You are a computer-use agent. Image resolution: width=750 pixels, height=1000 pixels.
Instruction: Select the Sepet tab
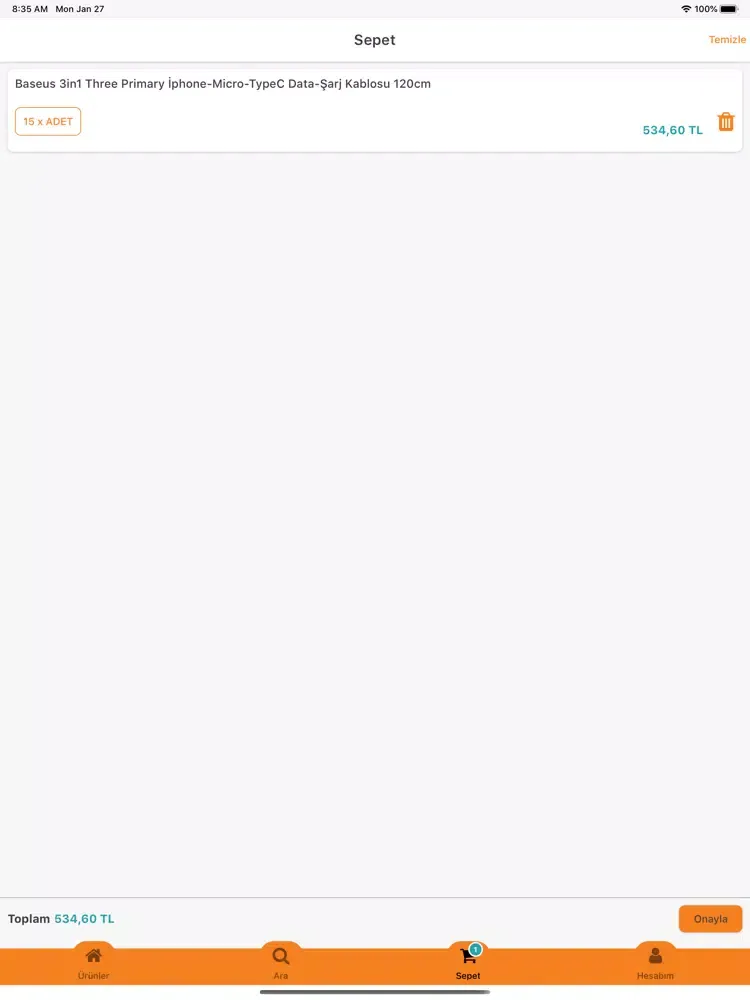[468, 963]
